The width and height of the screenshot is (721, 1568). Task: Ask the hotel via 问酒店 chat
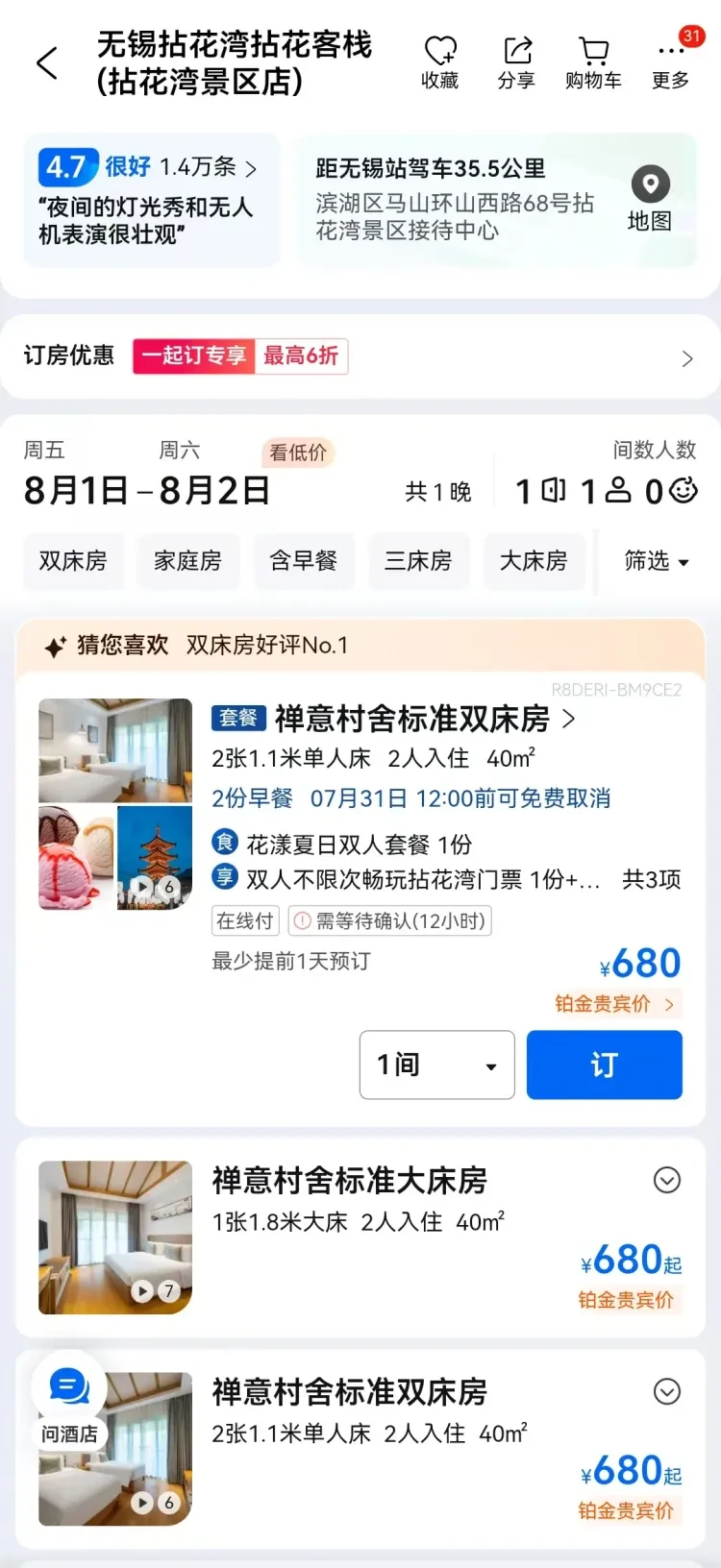pos(69,1403)
